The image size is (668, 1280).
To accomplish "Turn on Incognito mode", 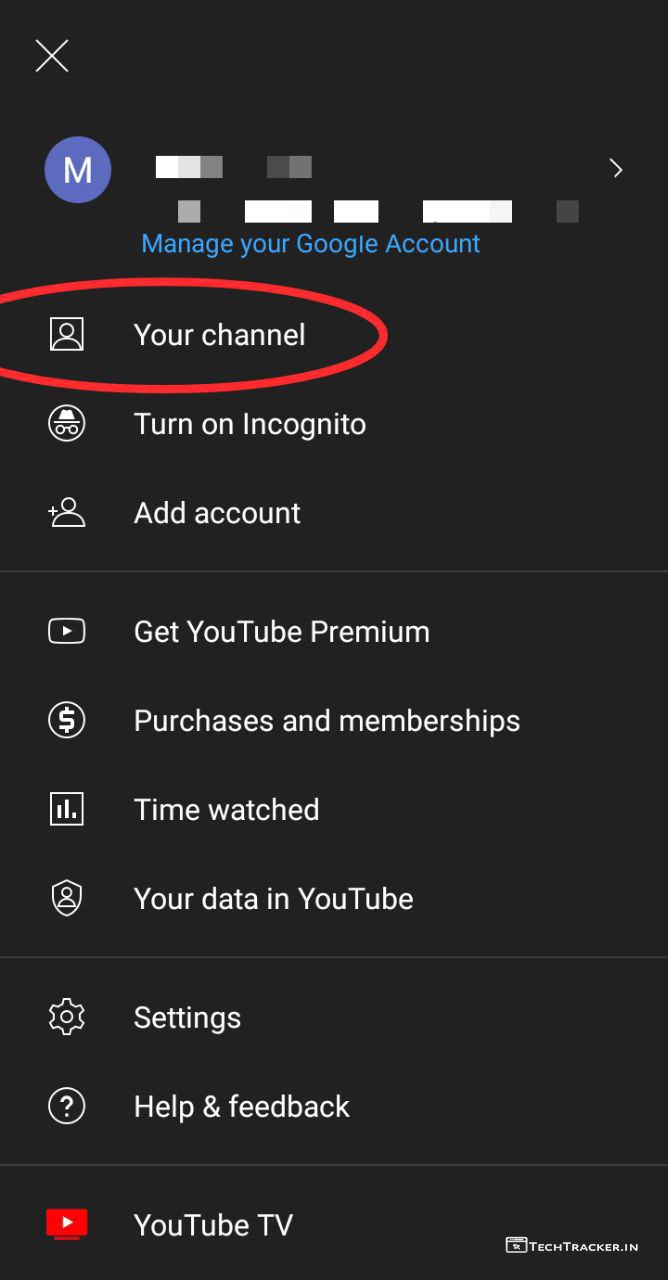I will click(249, 424).
